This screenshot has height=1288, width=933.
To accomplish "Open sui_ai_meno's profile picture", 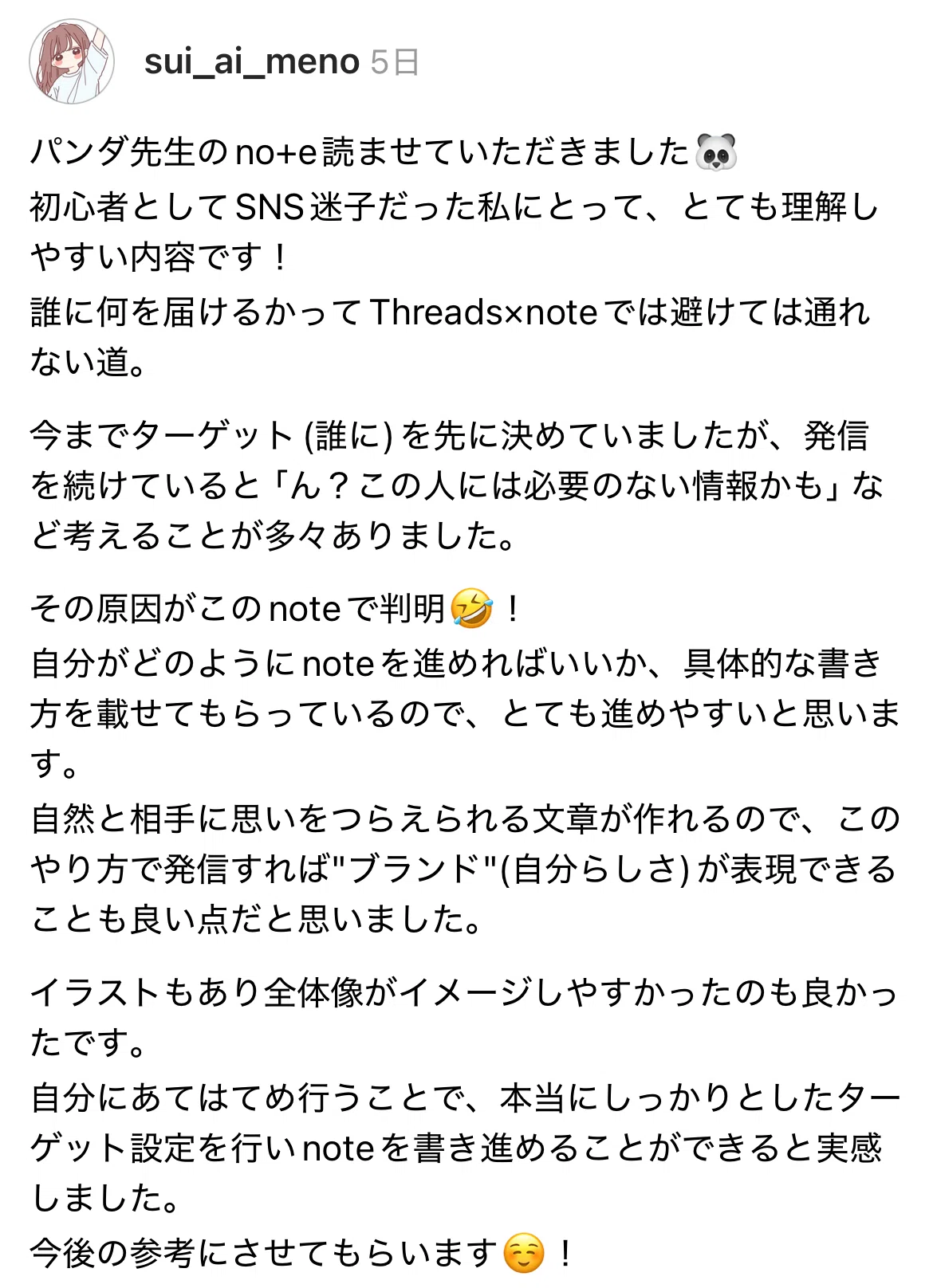I will pos(72,62).
